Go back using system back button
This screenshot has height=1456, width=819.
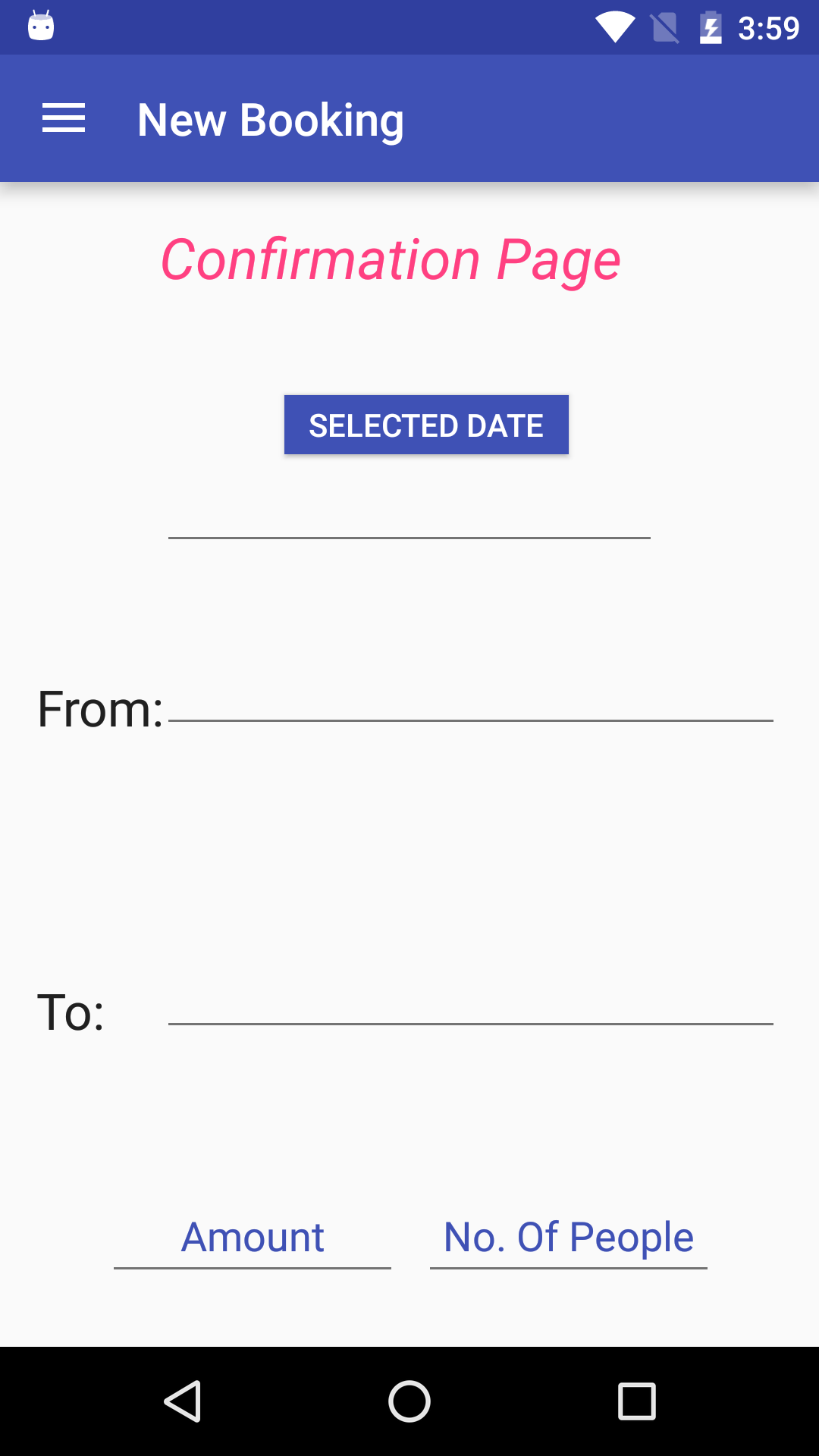click(183, 1401)
